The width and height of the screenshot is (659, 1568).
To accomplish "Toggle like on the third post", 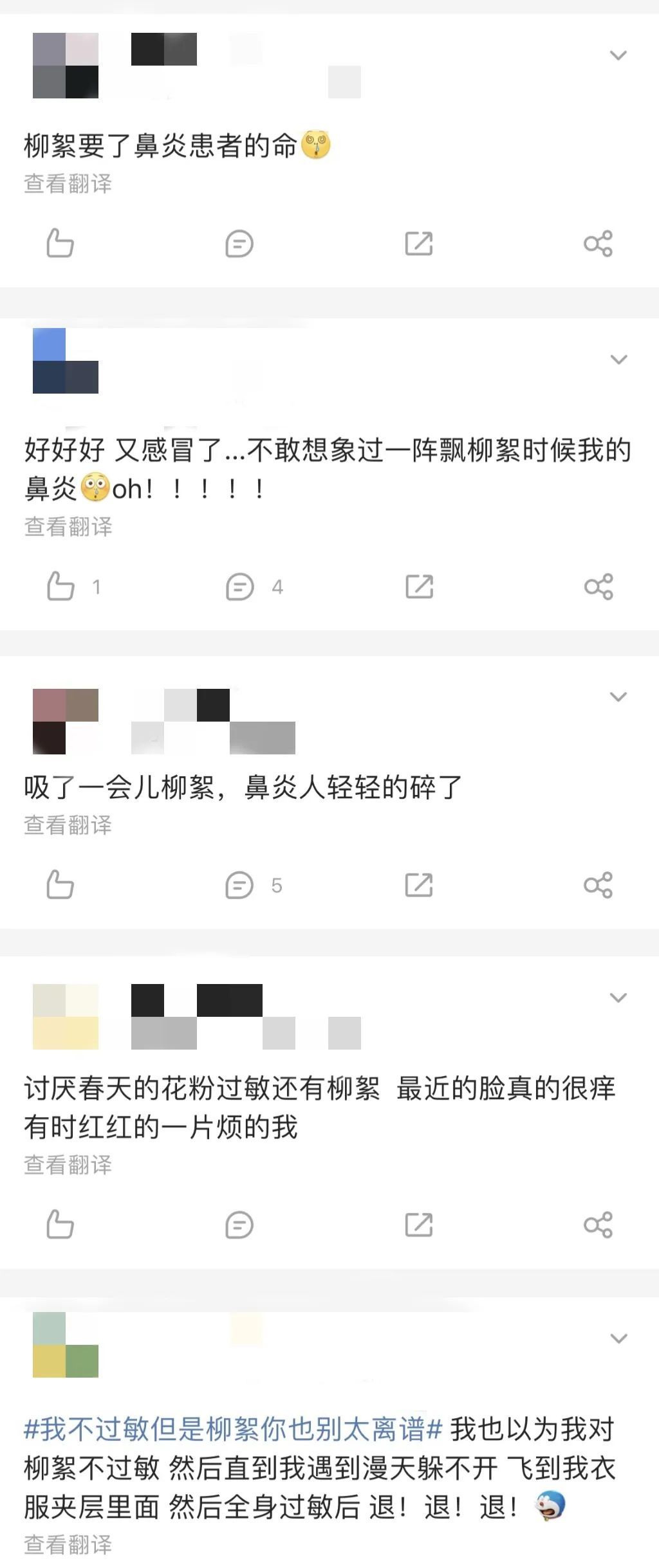I will pos(61,886).
